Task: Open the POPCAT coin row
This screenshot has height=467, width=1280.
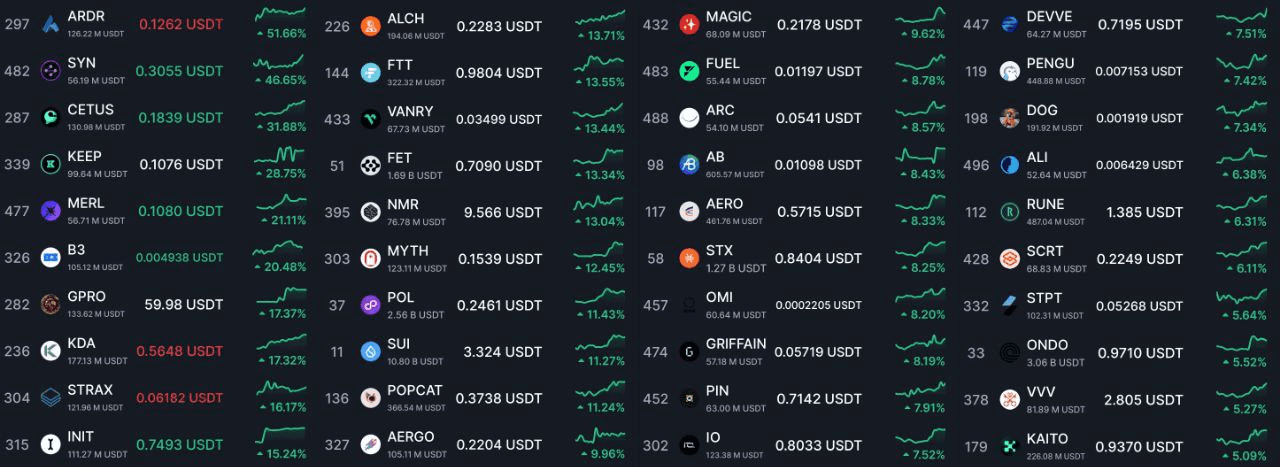Action: pos(415,391)
